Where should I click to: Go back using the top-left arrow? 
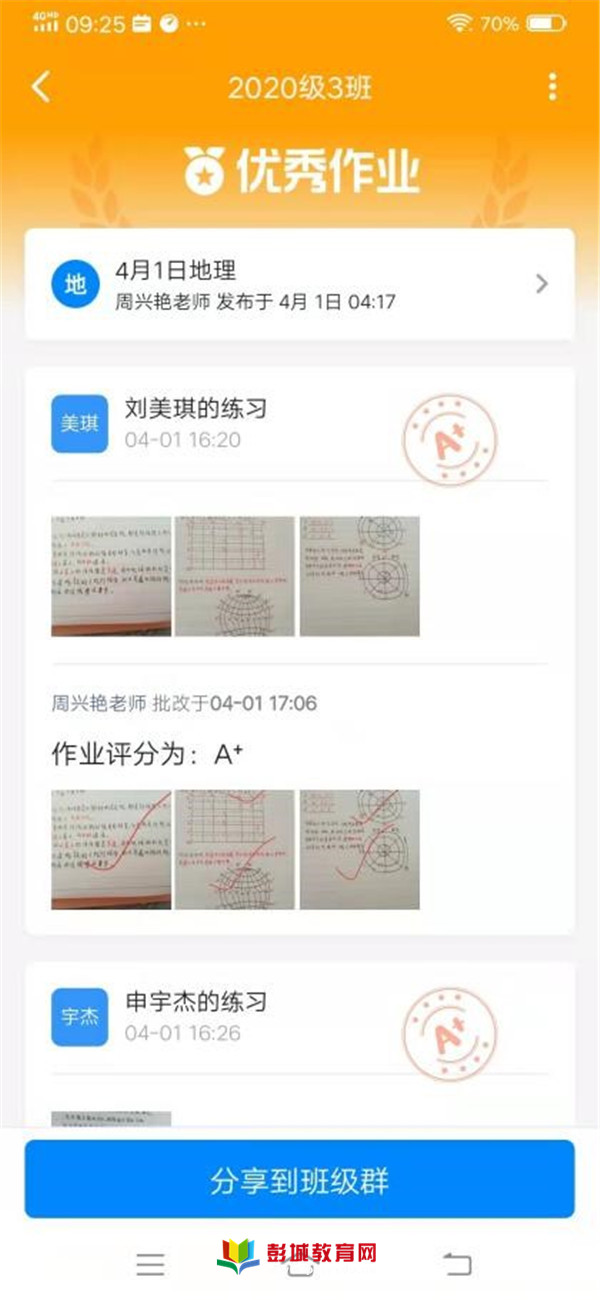(x=40, y=87)
